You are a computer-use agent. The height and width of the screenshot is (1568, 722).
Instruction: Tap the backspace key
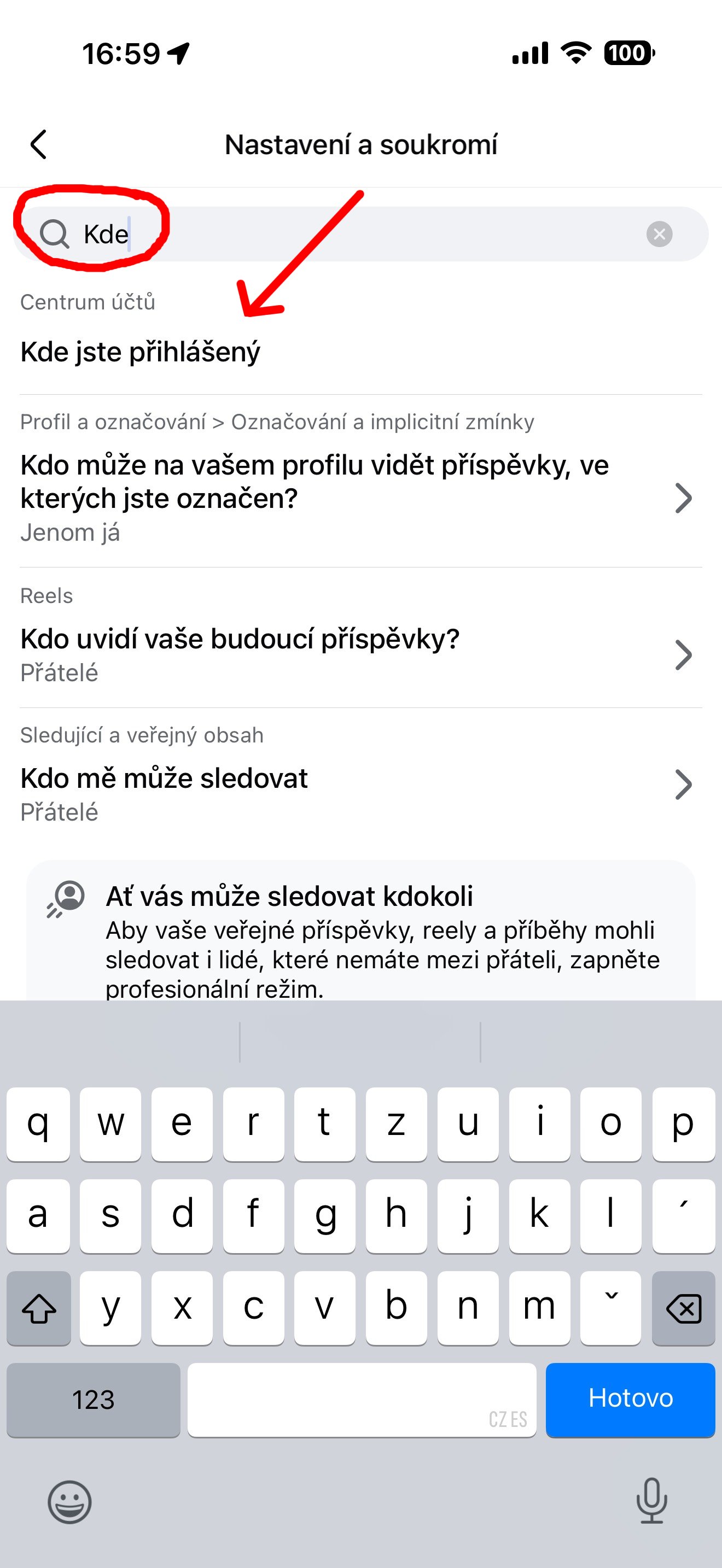(x=683, y=1307)
